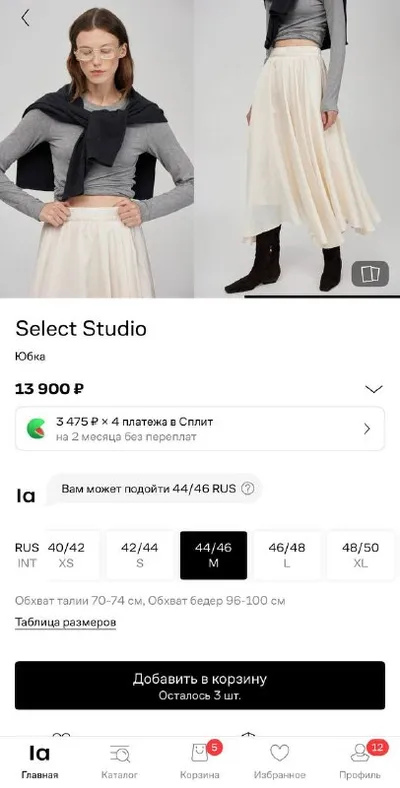Viewport: 400px width, 788px height.
Task: Tap Добавить в корзину button
Action: [200, 685]
